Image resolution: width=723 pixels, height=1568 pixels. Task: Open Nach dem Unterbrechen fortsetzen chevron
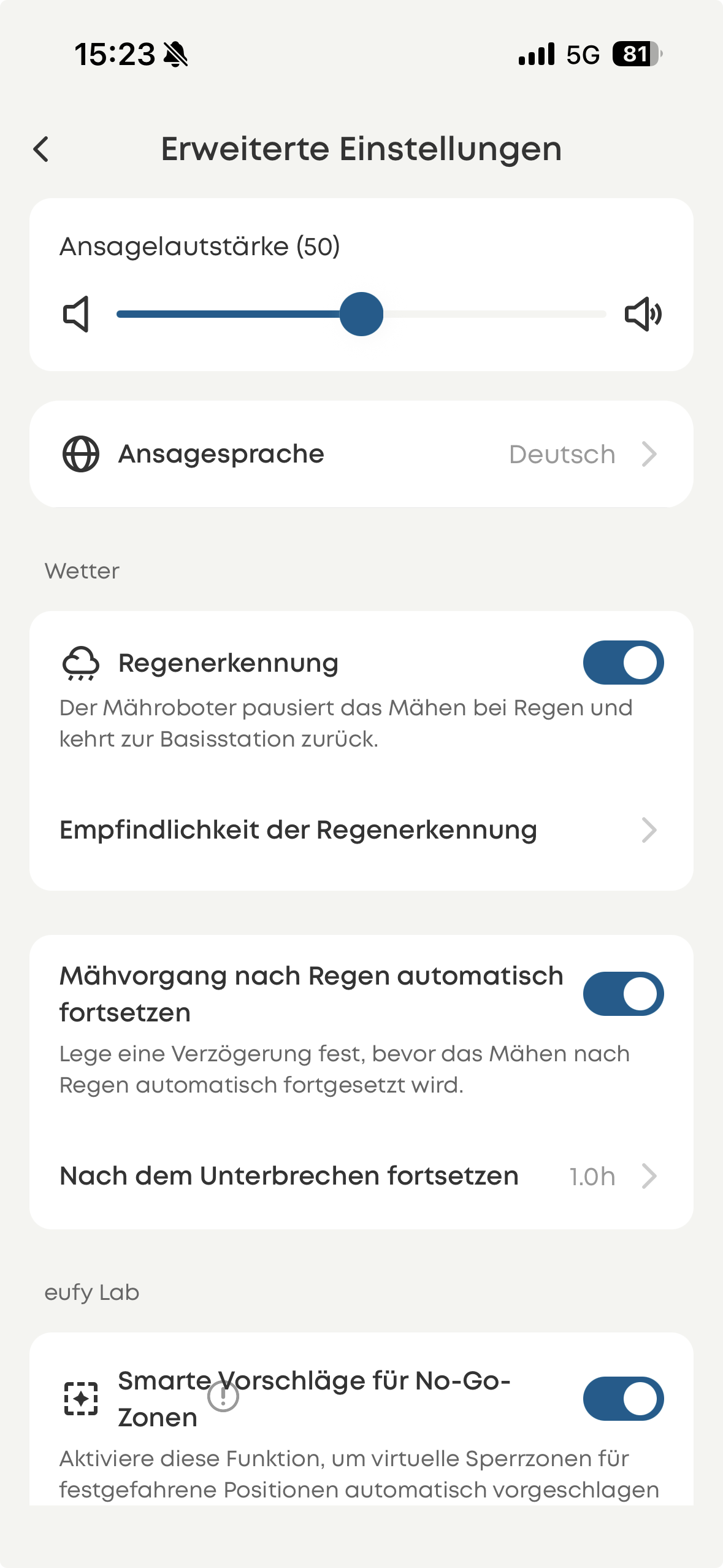tap(649, 1176)
